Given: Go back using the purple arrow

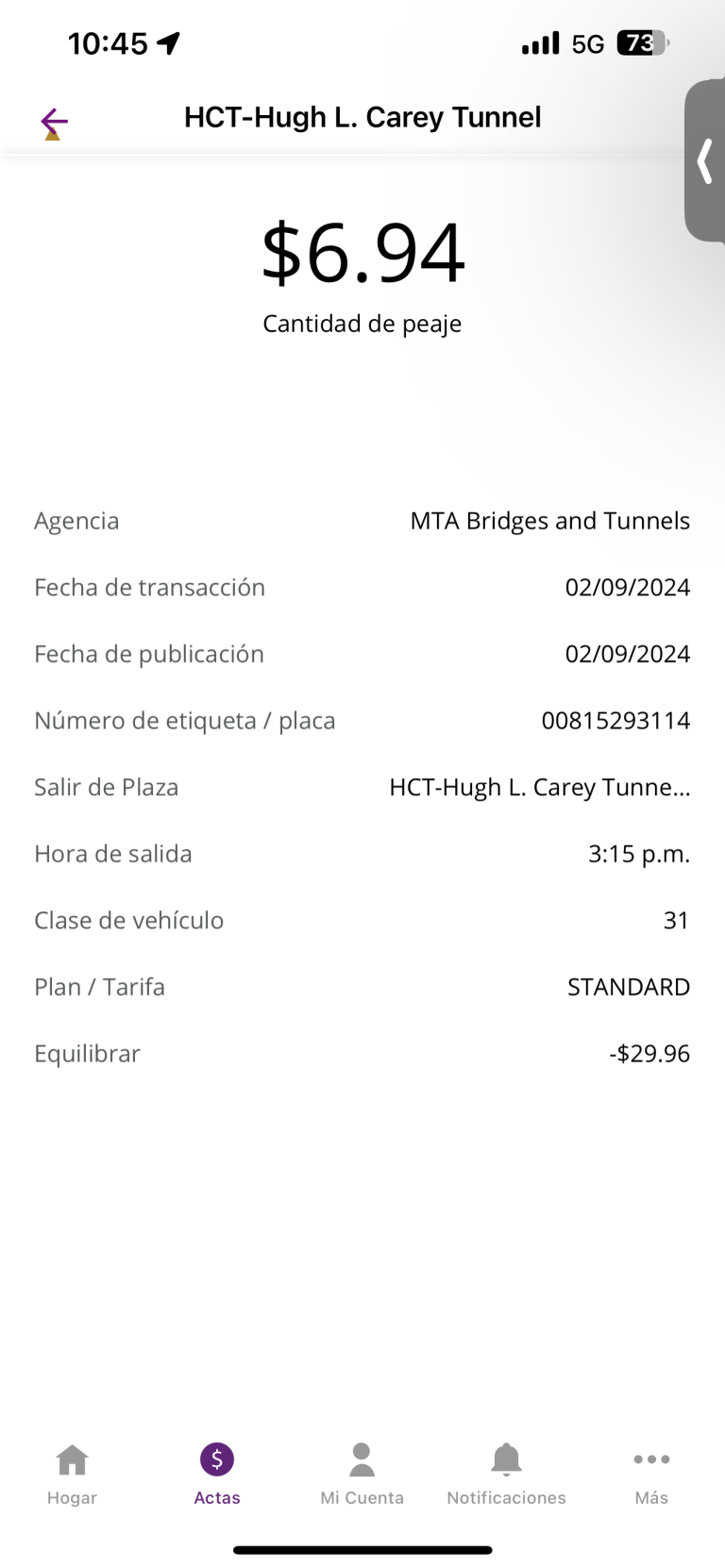Looking at the screenshot, I should (54, 122).
